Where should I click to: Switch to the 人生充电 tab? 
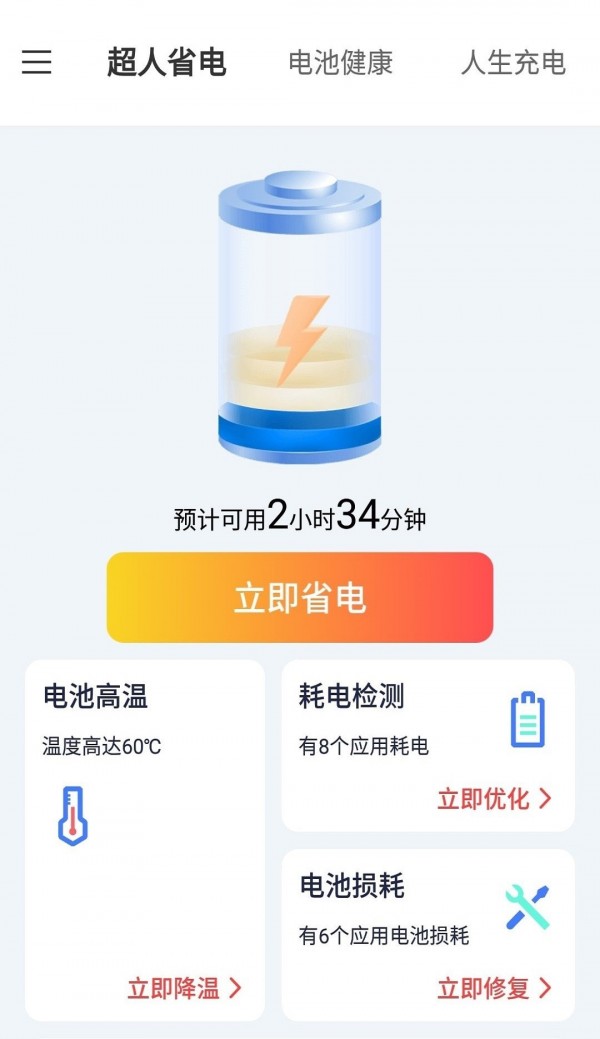513,63
